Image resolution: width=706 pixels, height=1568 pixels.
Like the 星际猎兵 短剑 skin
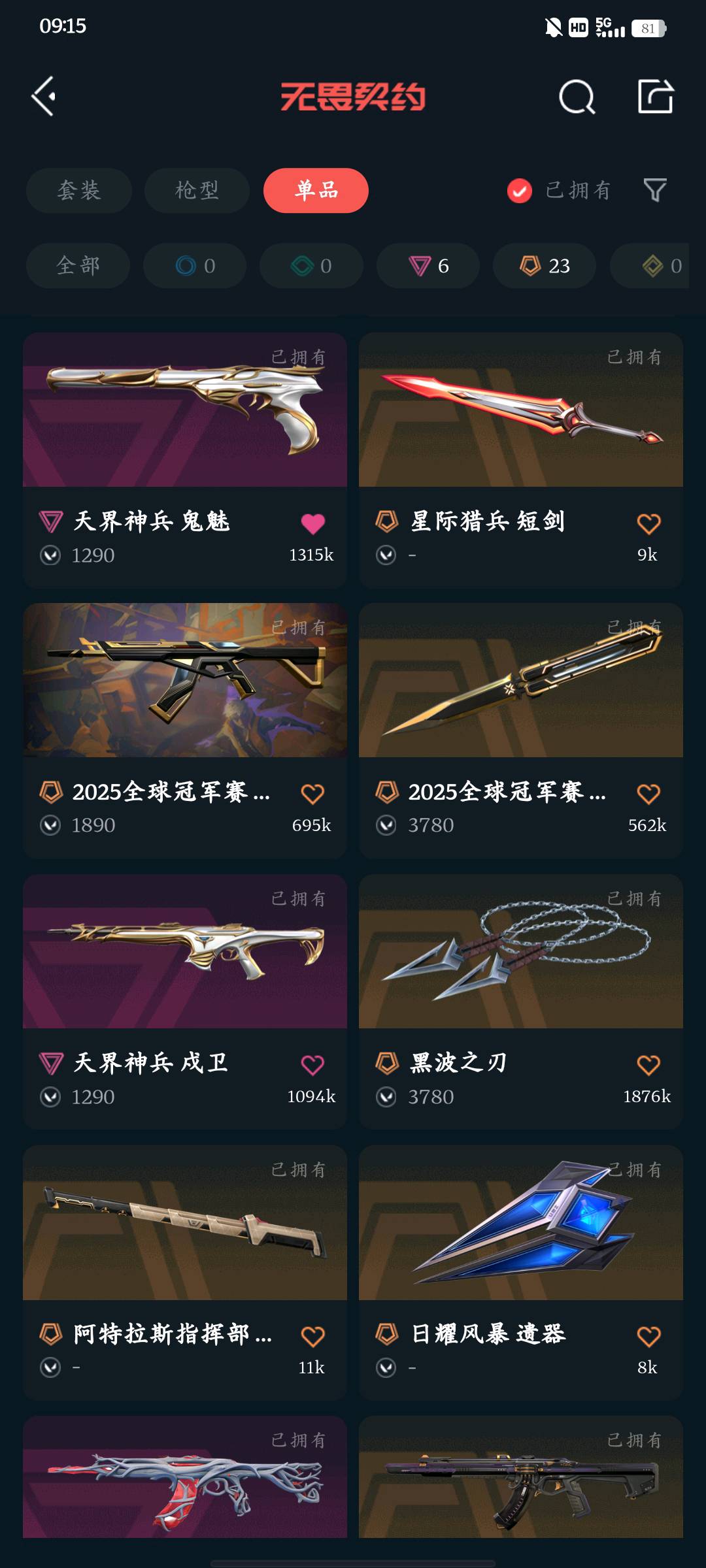(648, 523)
